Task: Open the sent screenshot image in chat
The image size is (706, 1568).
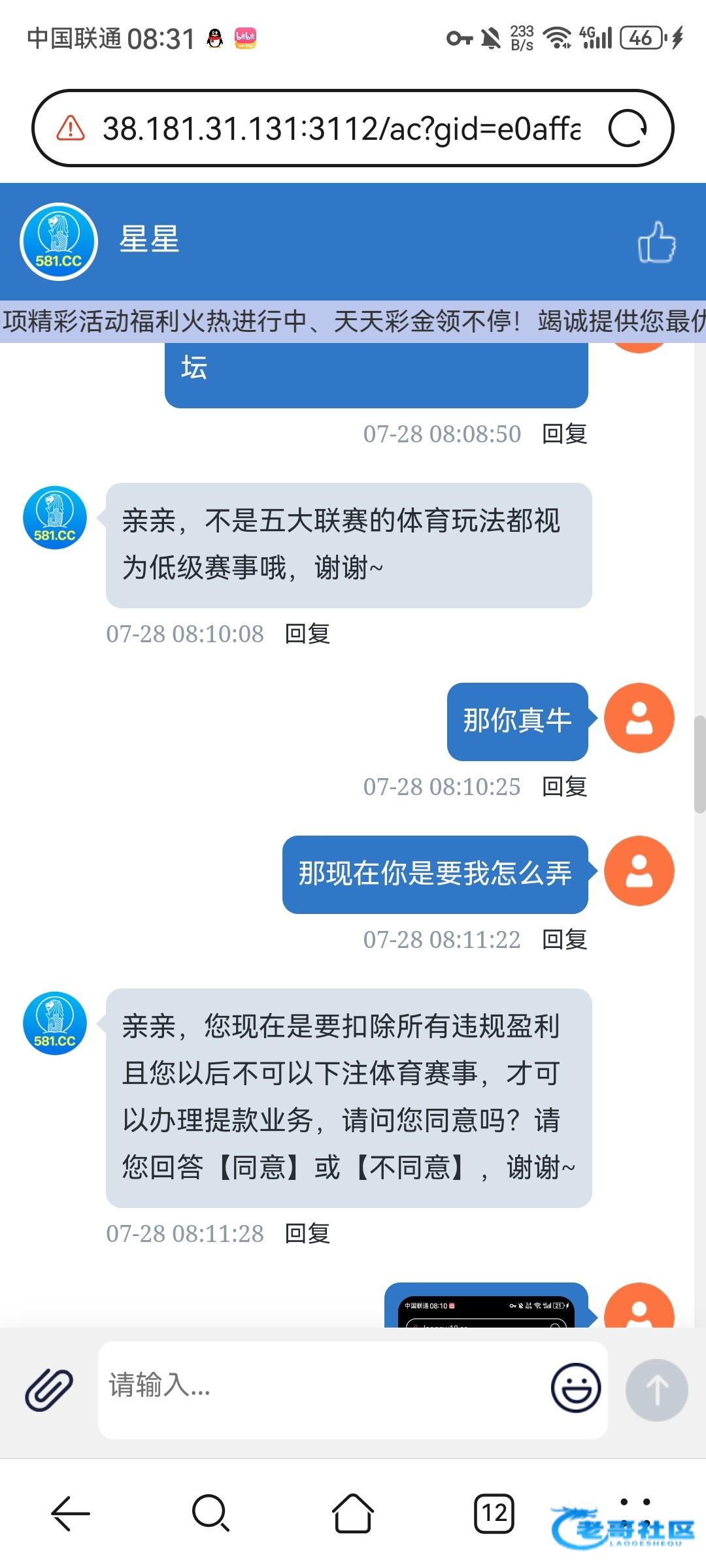Action: tap(486, 1307)
